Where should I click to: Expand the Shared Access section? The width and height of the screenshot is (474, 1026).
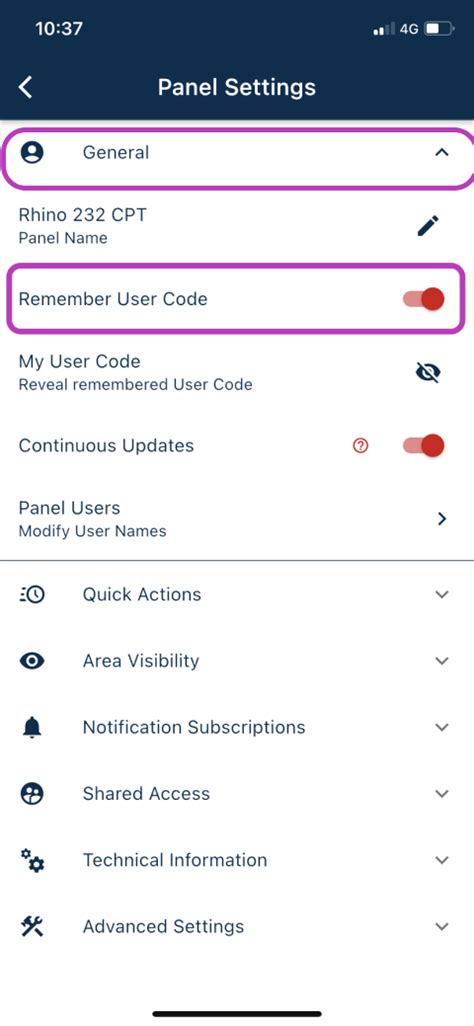point(237,794)
